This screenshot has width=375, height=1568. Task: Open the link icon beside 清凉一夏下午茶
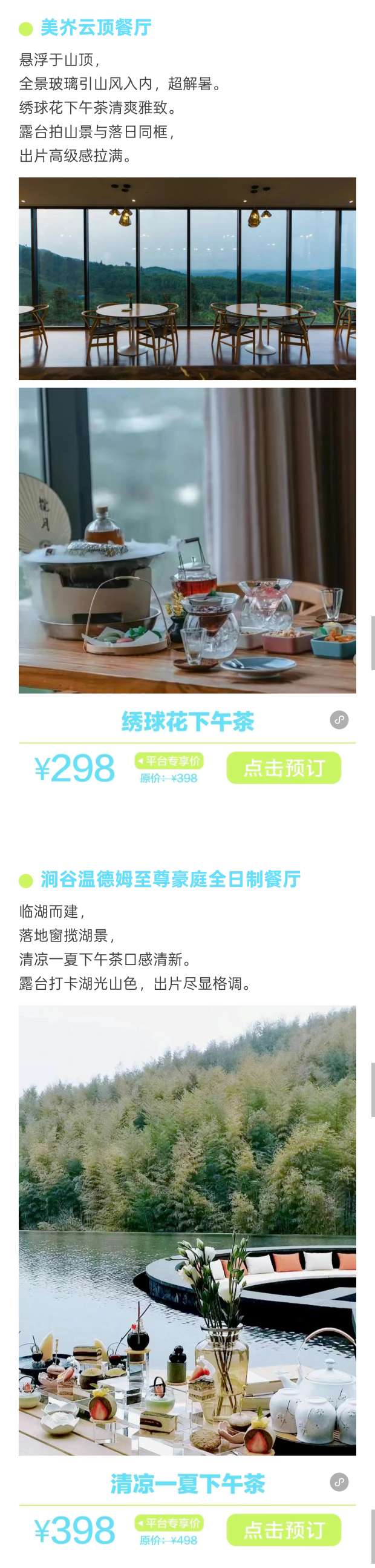click(339, 1481)
